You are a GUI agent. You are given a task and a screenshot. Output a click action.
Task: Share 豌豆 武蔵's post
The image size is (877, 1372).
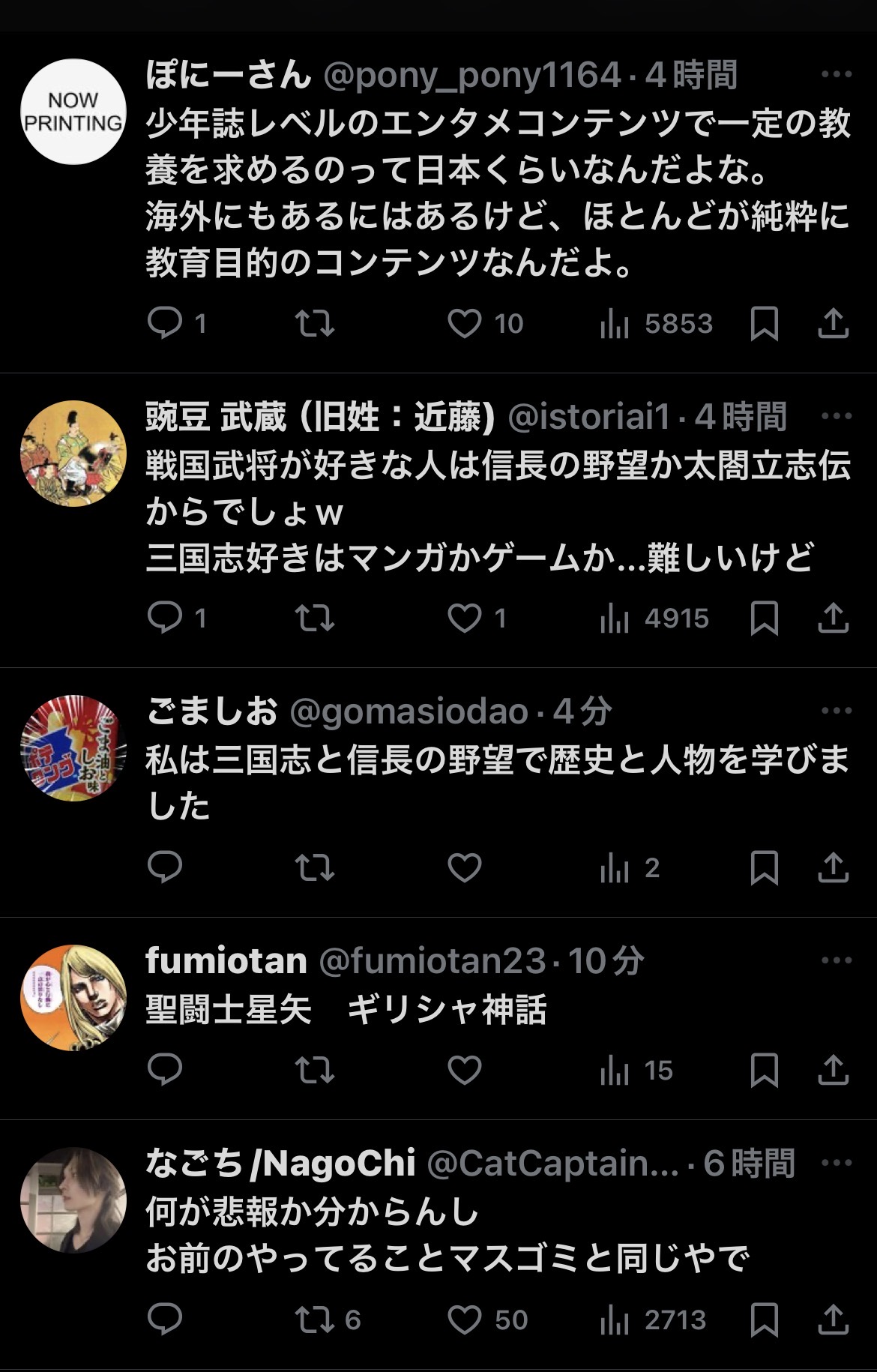click(833, 619)
